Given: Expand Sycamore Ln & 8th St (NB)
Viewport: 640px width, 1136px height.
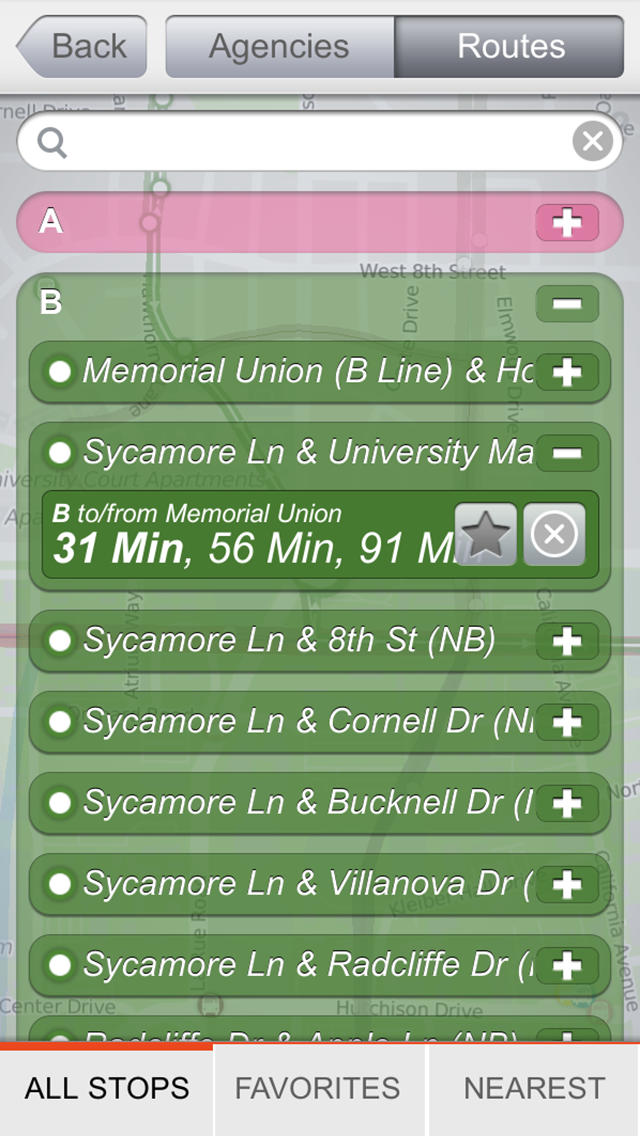Looking at the screenshot, I should click(x=567, y=642).
